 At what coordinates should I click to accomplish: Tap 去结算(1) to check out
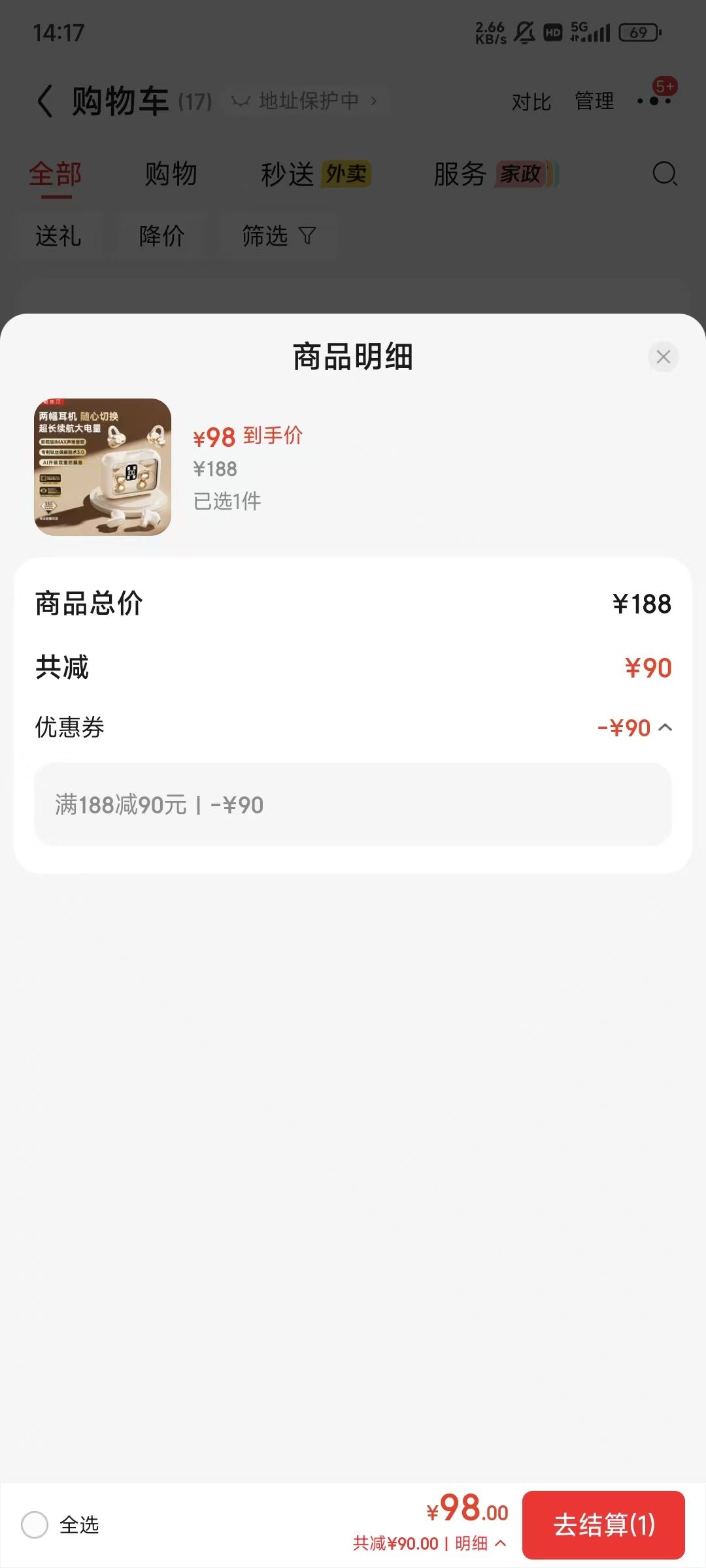603,1525
